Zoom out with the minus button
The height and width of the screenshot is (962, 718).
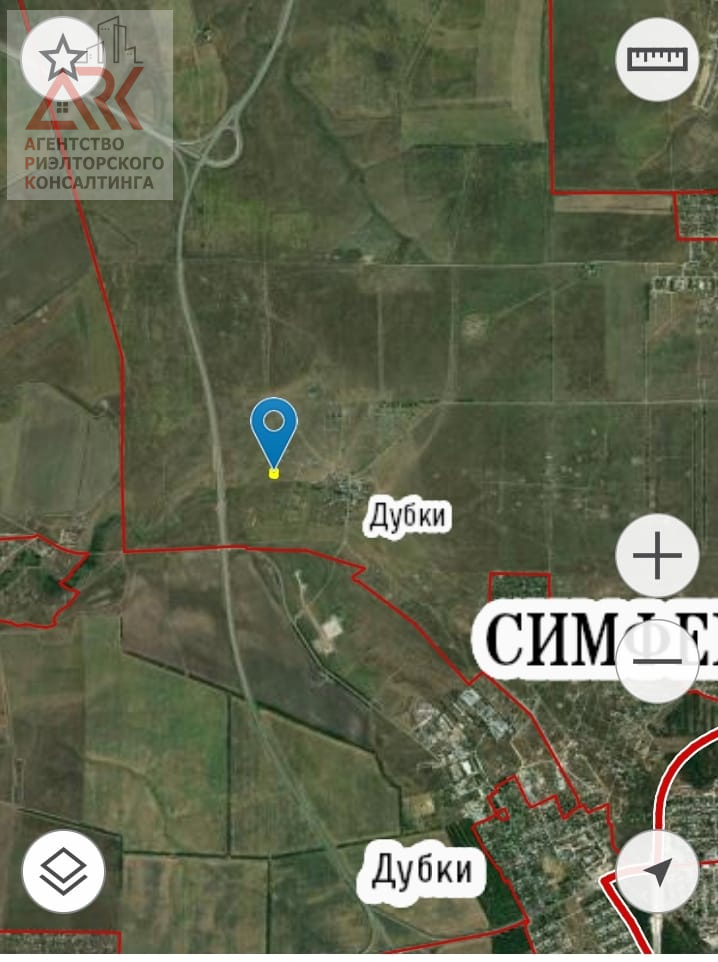pos(657,661)
